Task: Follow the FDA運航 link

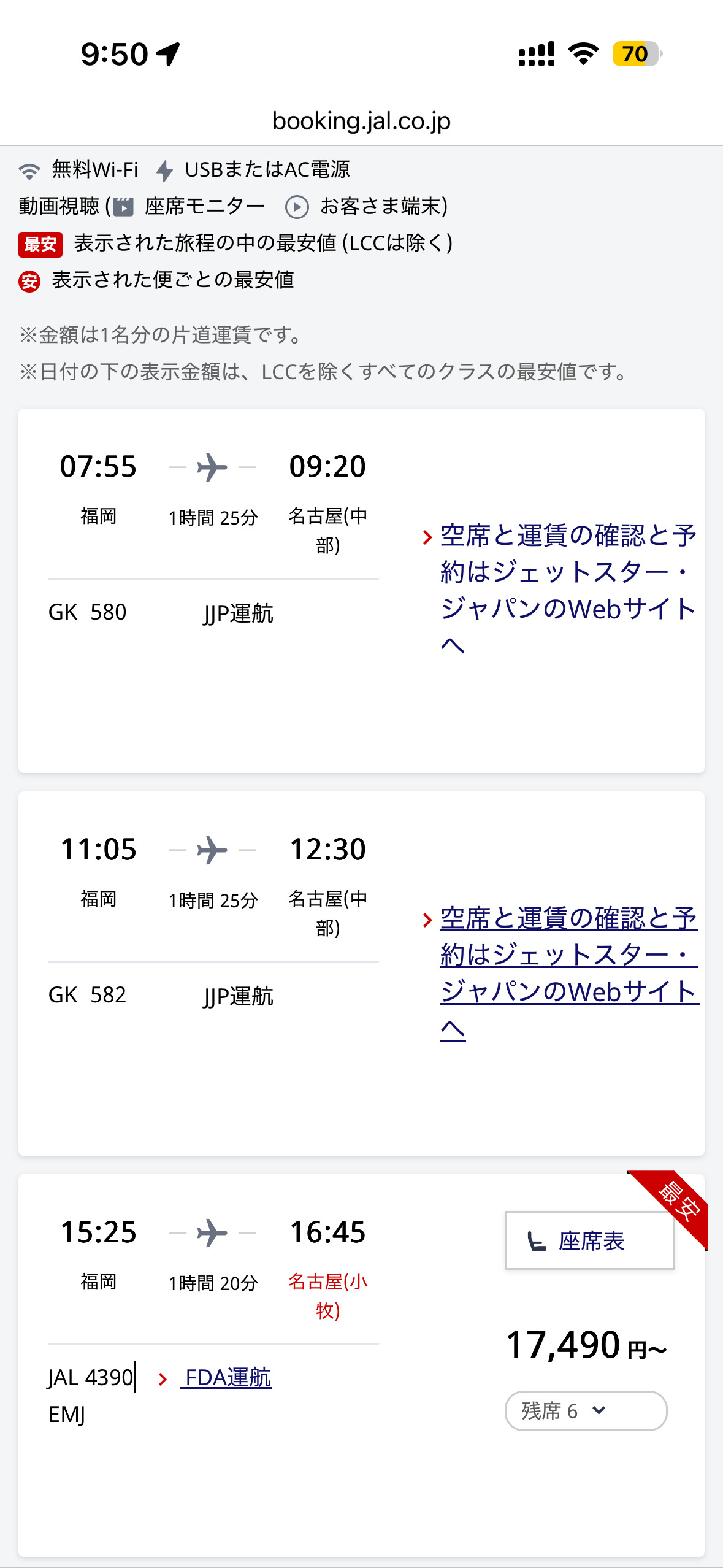Action: [226, 1378]
